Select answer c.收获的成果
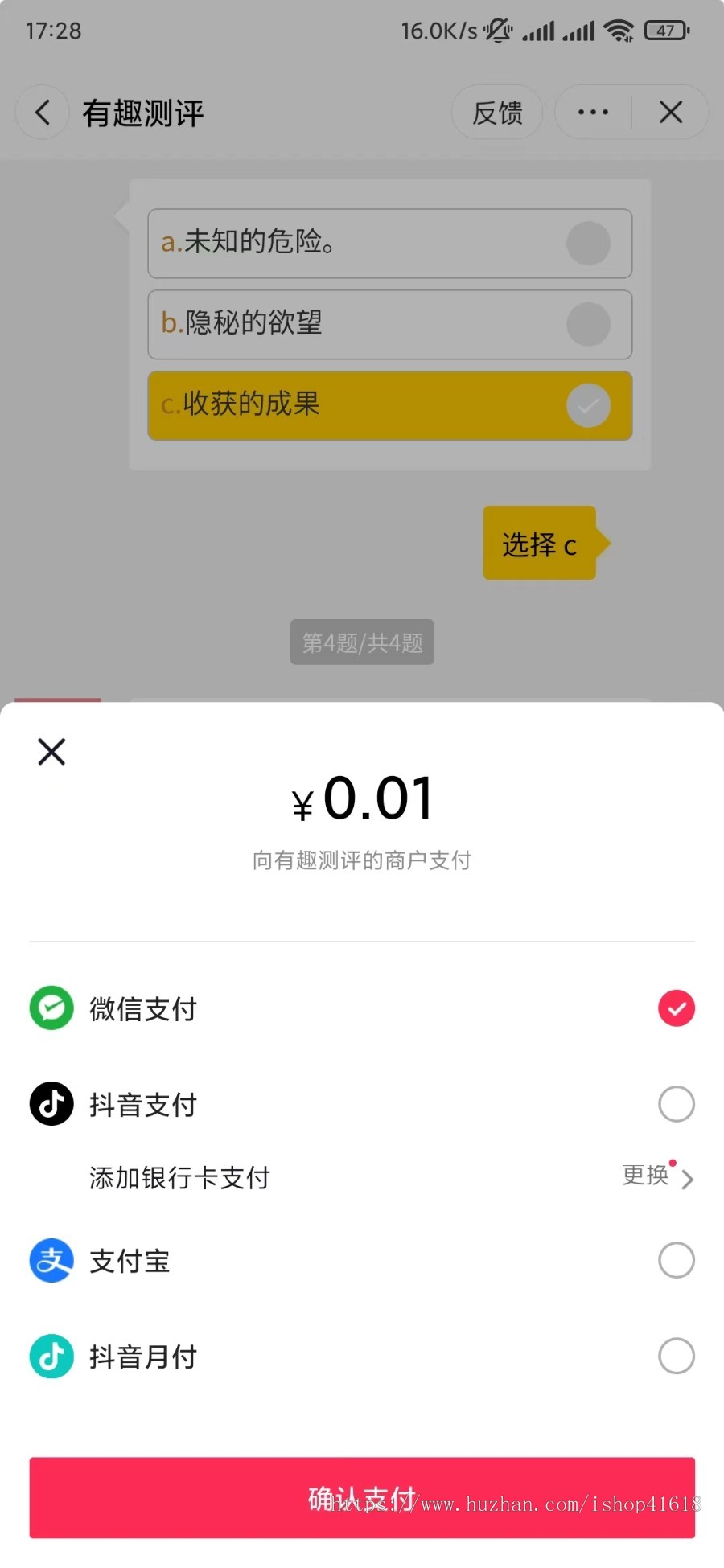 point(389,405)
